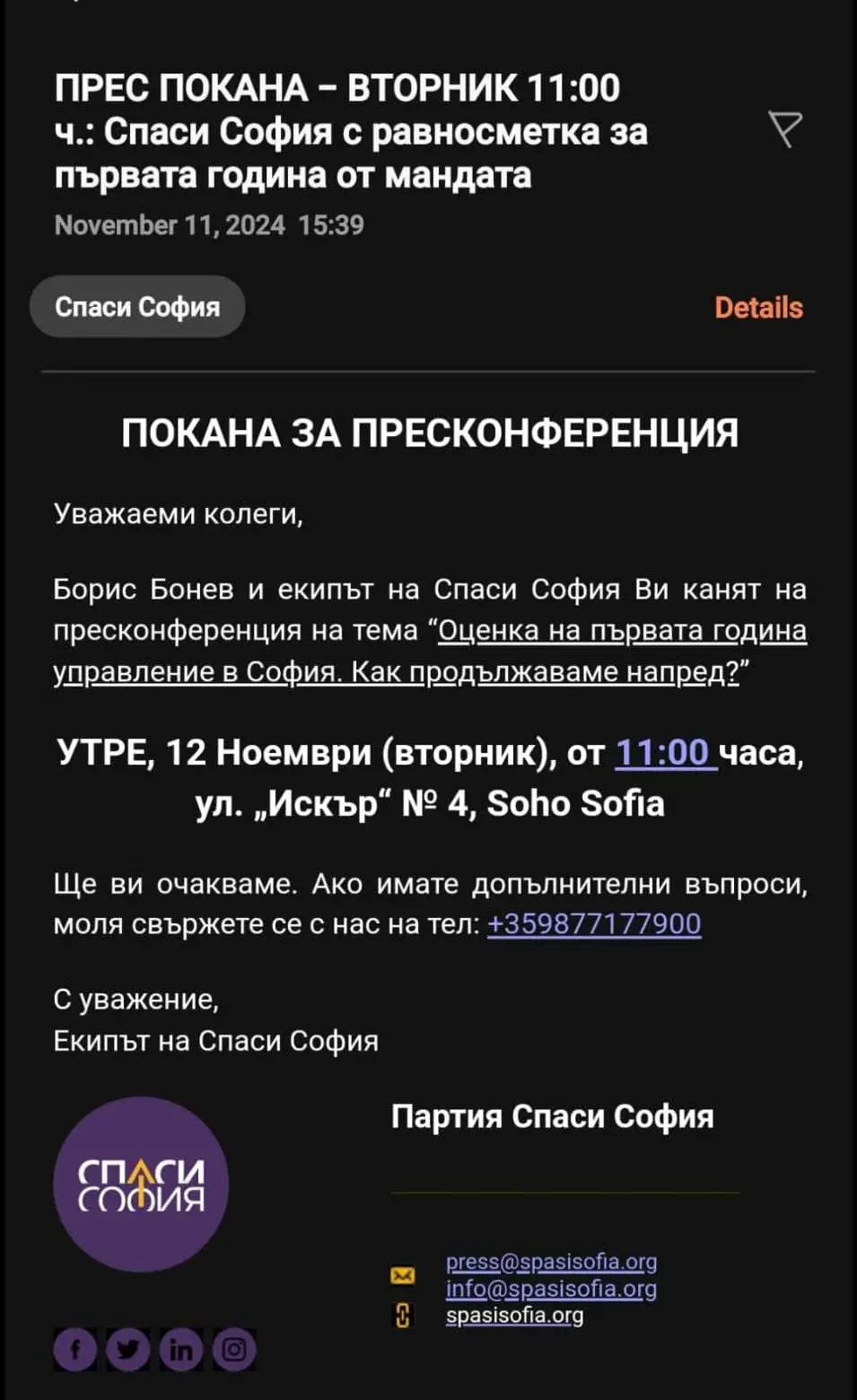Call the phone number +359877177900
The image size is (857, 1400).
click(x=593, y=923)
